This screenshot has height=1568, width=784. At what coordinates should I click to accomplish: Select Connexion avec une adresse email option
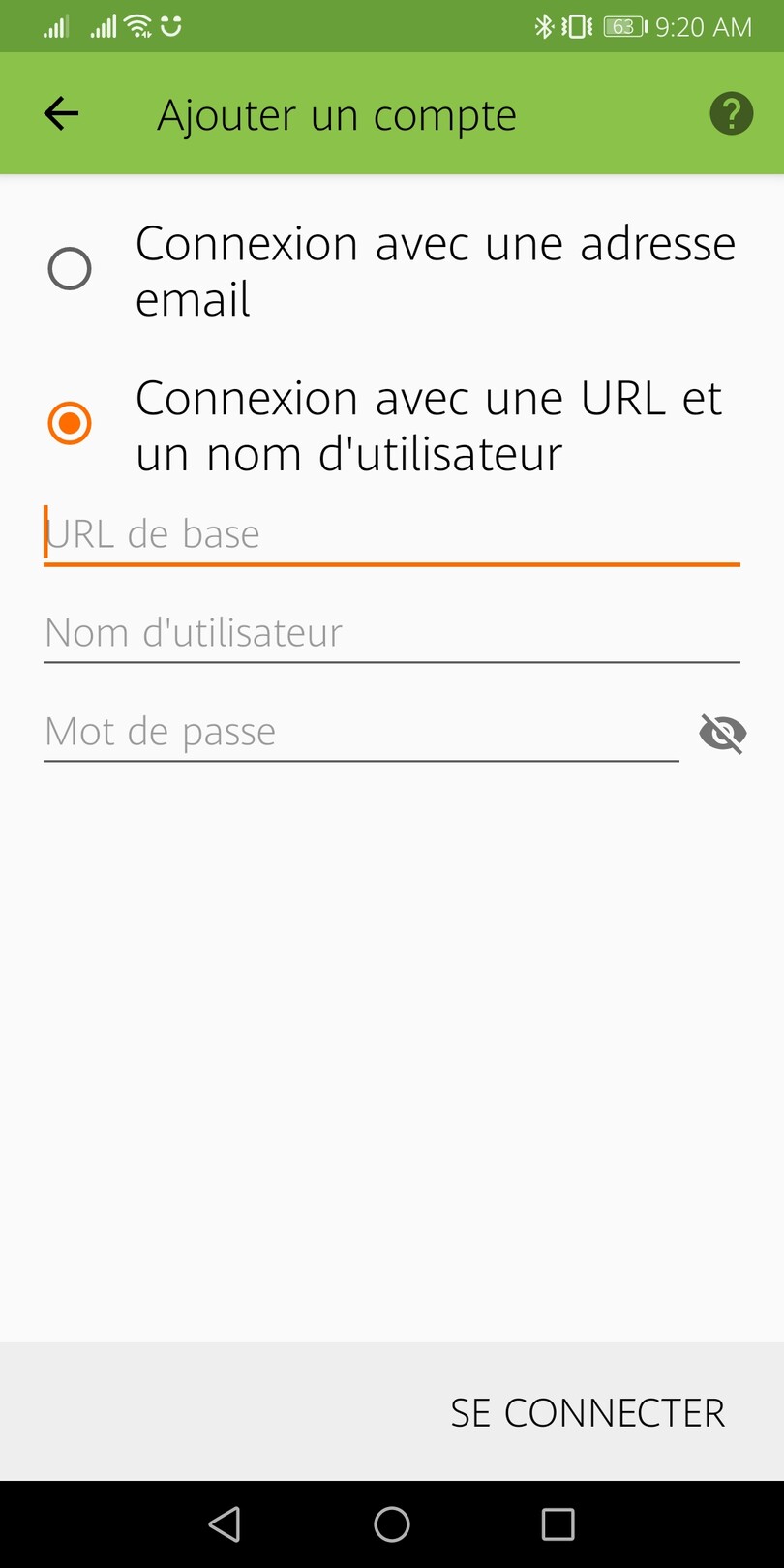click(392, 270)
